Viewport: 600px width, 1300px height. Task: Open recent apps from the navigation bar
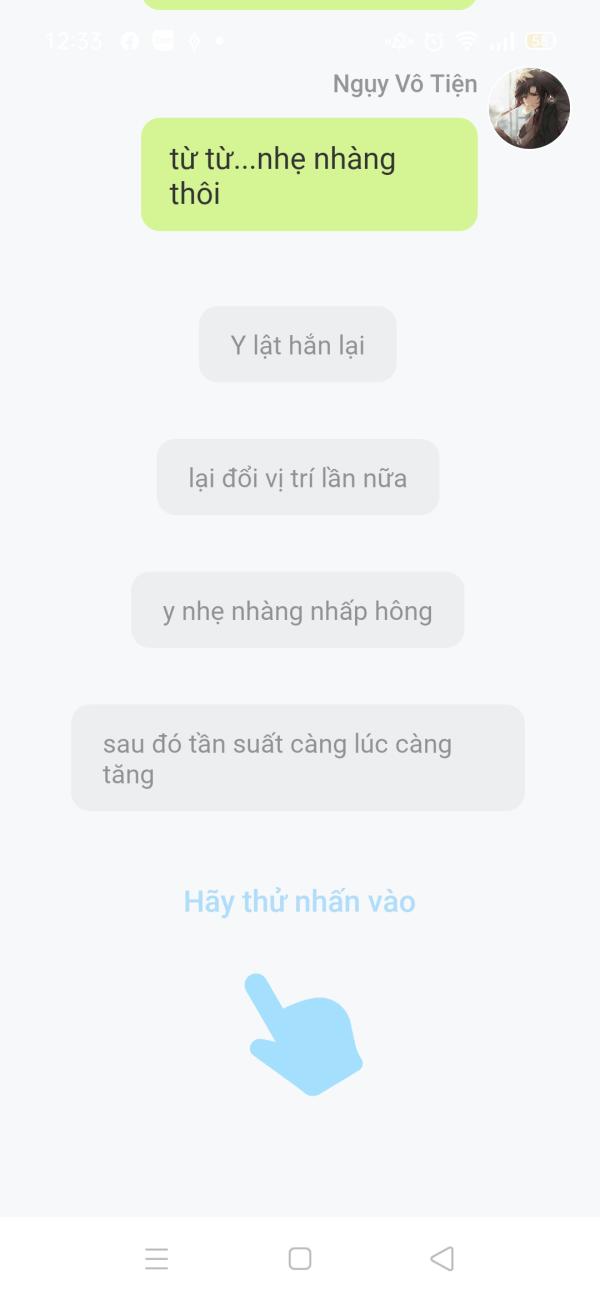click(x=157, y=1258)
